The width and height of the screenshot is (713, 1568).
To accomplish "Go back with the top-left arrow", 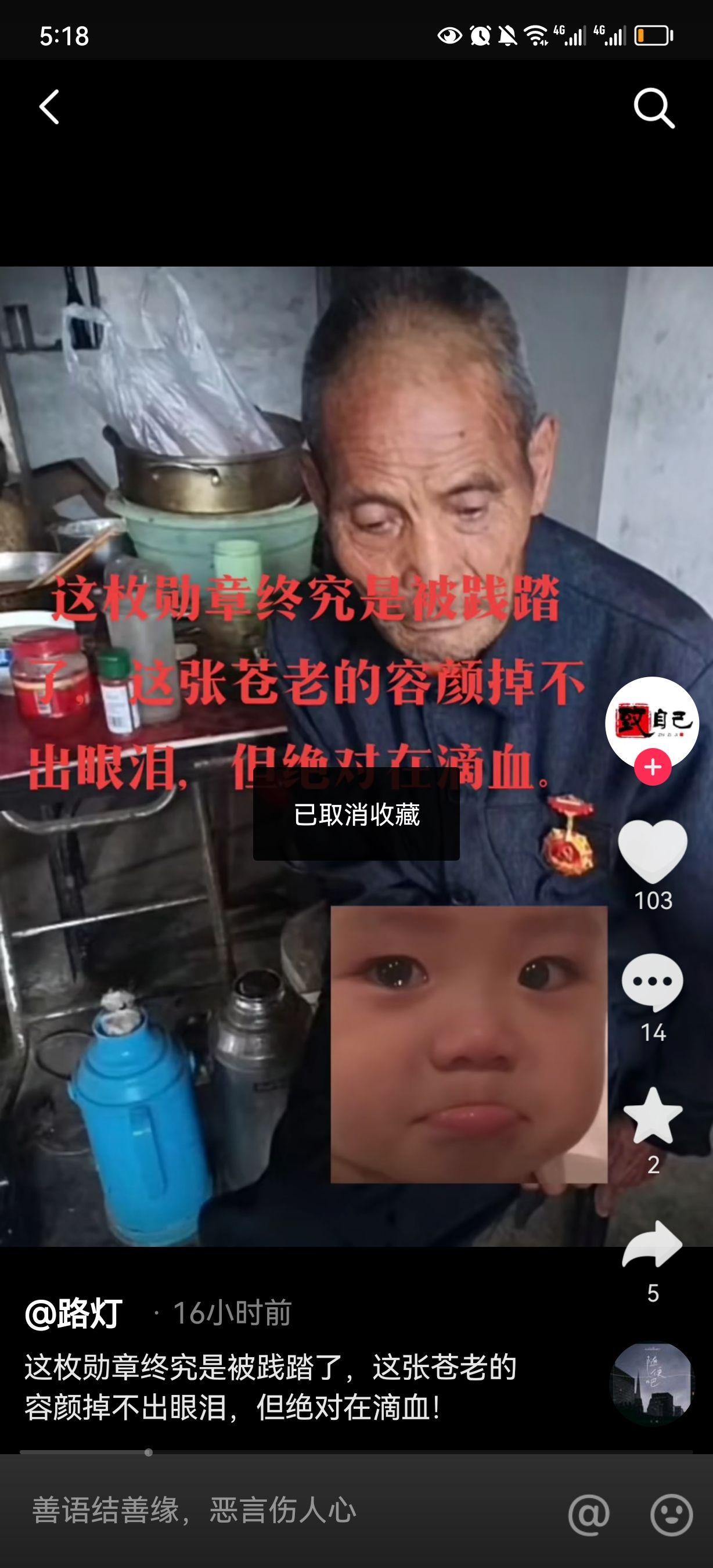I will [x=49, y=107].
